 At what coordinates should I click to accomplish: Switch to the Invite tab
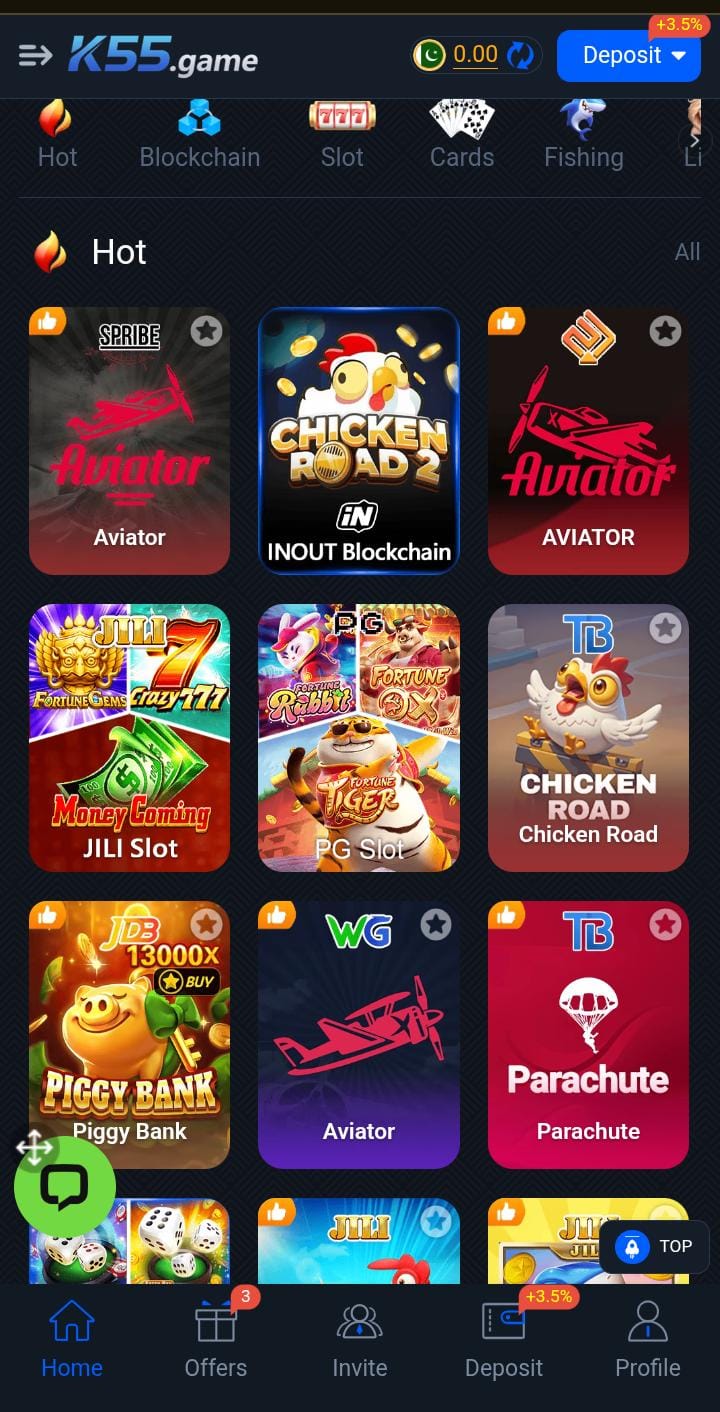(x=359, y=1340)
